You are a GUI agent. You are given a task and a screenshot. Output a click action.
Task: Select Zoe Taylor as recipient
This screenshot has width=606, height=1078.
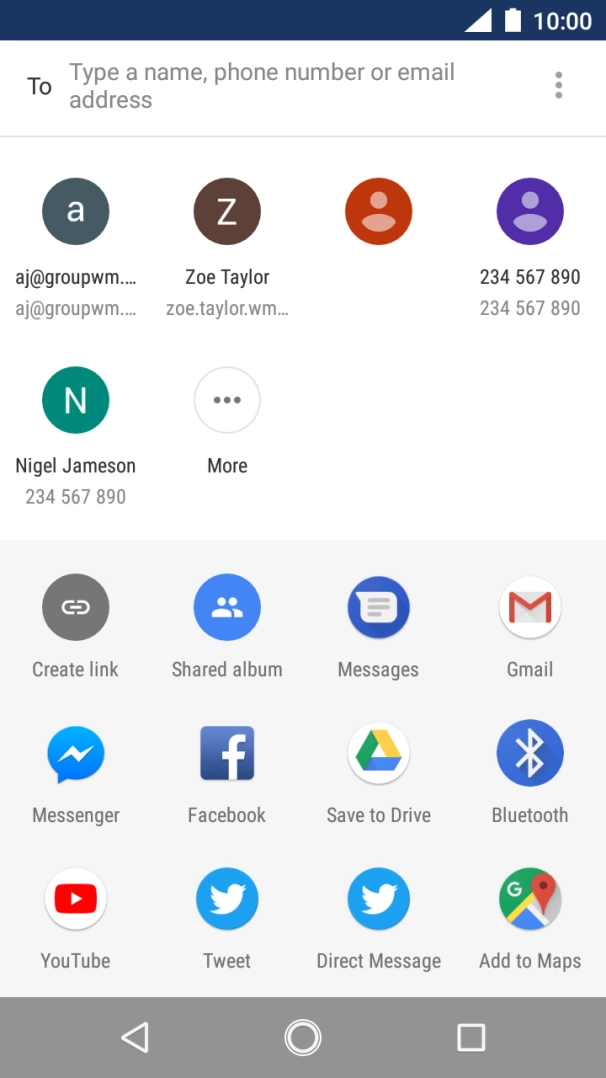pos(227,212)
